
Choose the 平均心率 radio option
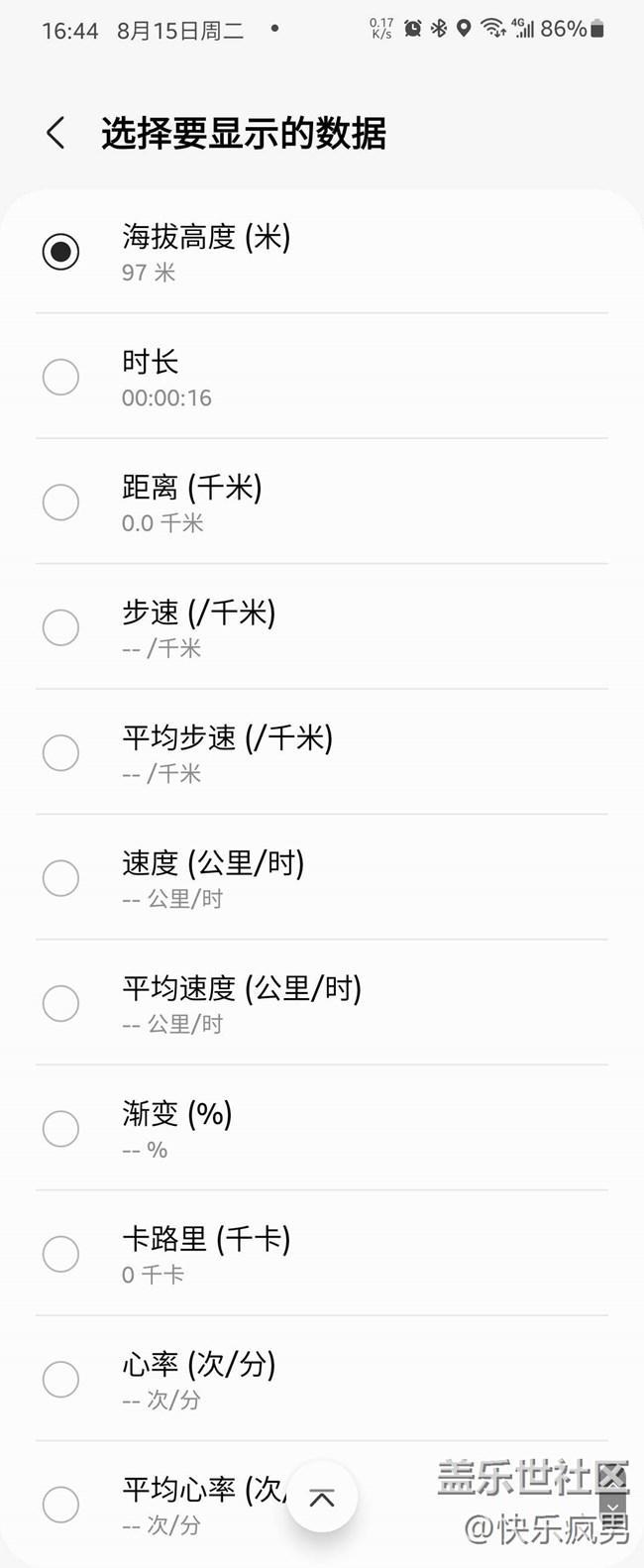pos(60,1505)
